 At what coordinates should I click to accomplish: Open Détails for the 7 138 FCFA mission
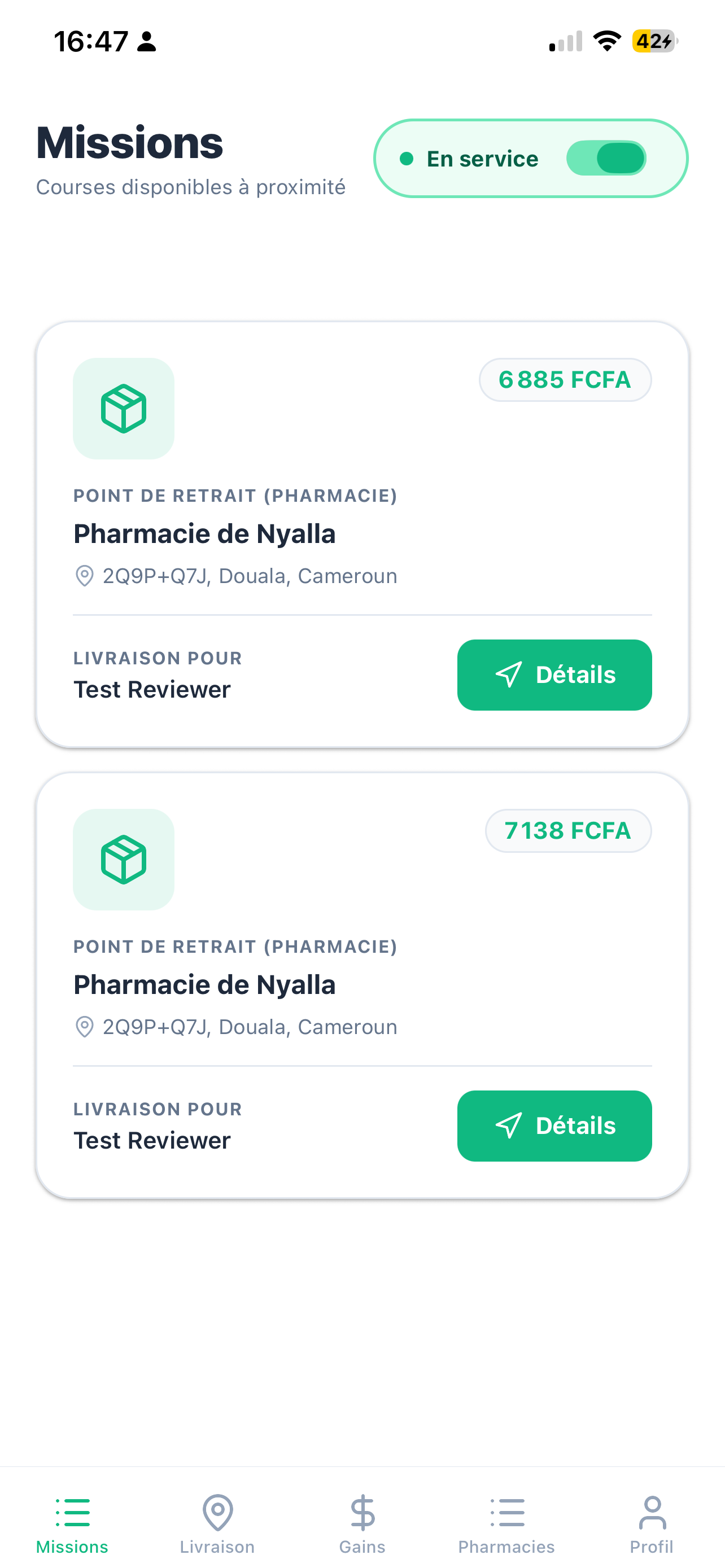point(554,1125)
